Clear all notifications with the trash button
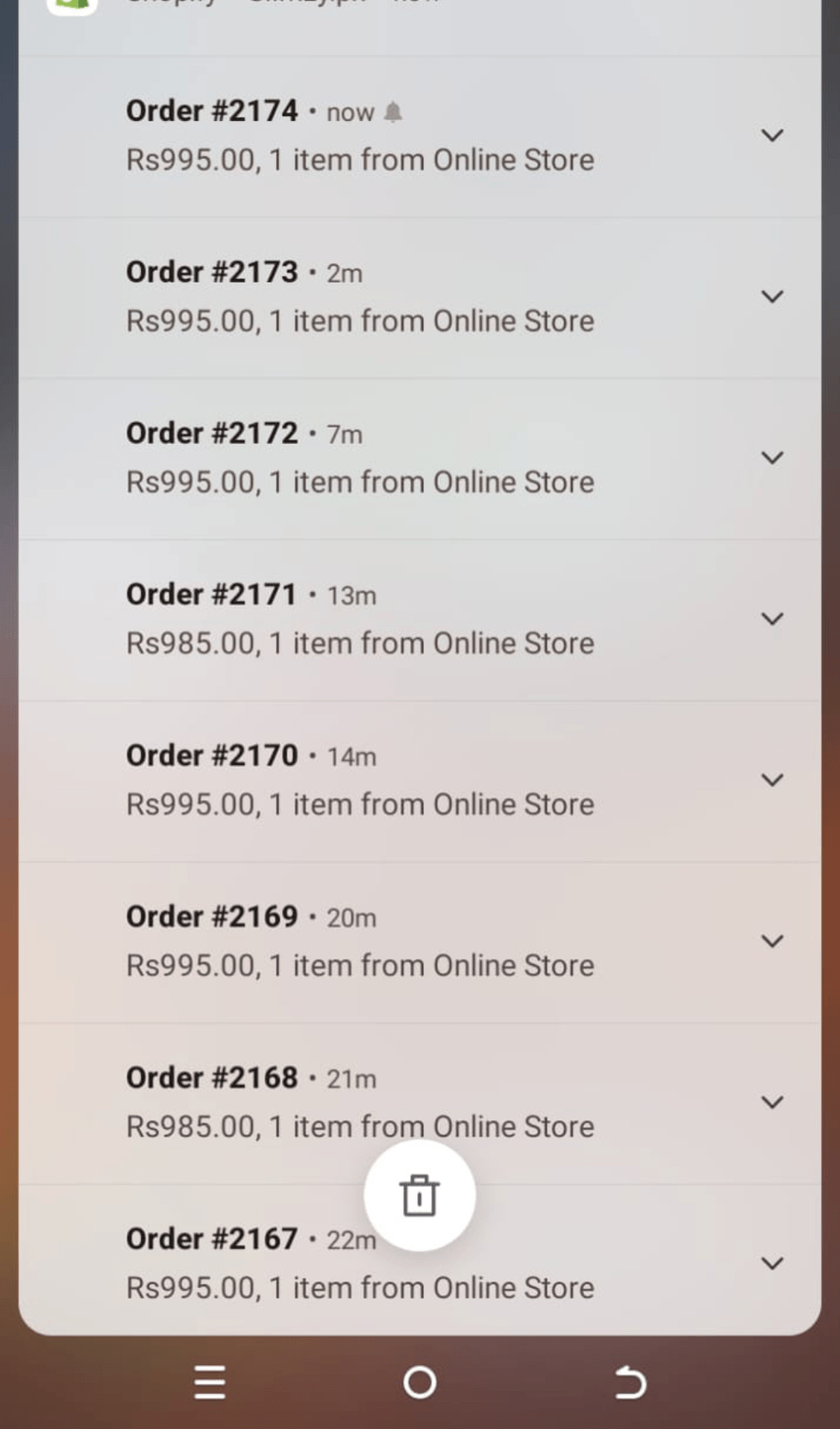Image resolution: width=840 pixels, height=1429 pixels. click(419, 1196)
